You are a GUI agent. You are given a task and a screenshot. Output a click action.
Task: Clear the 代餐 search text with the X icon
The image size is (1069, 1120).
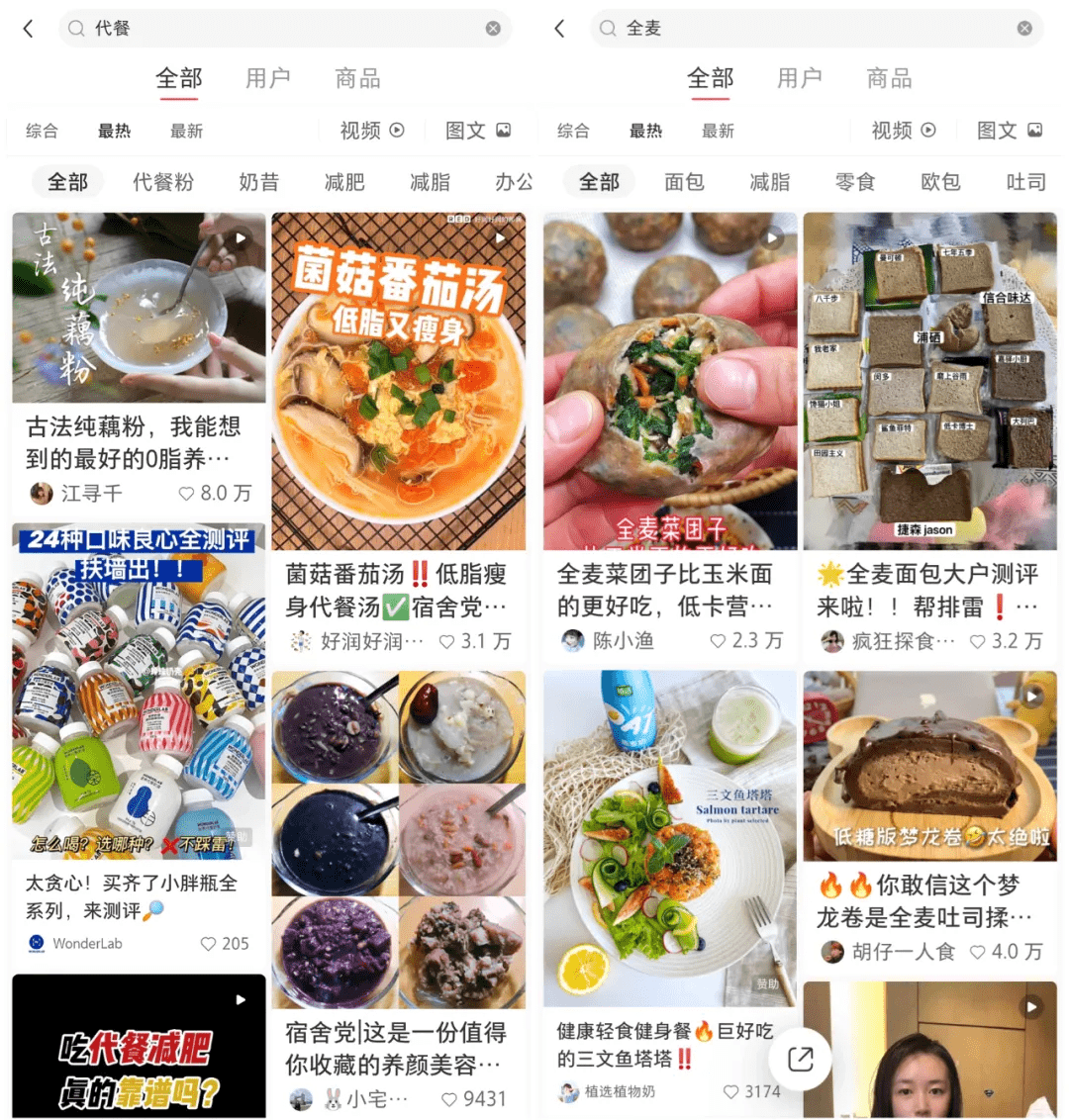click(x=492, y=28)
